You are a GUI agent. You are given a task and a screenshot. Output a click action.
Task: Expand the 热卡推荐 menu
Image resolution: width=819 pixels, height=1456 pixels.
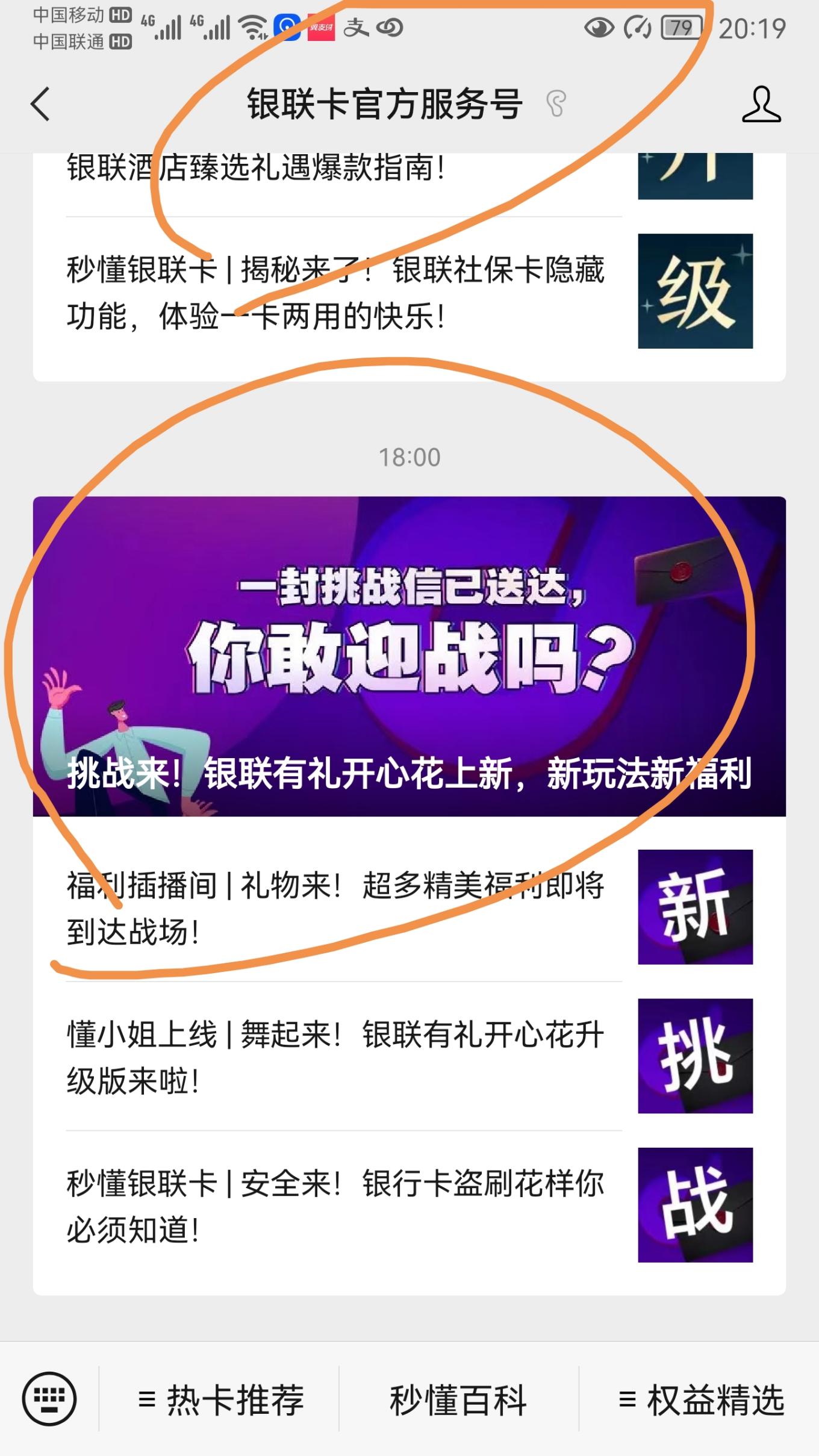coord(220,1399)
